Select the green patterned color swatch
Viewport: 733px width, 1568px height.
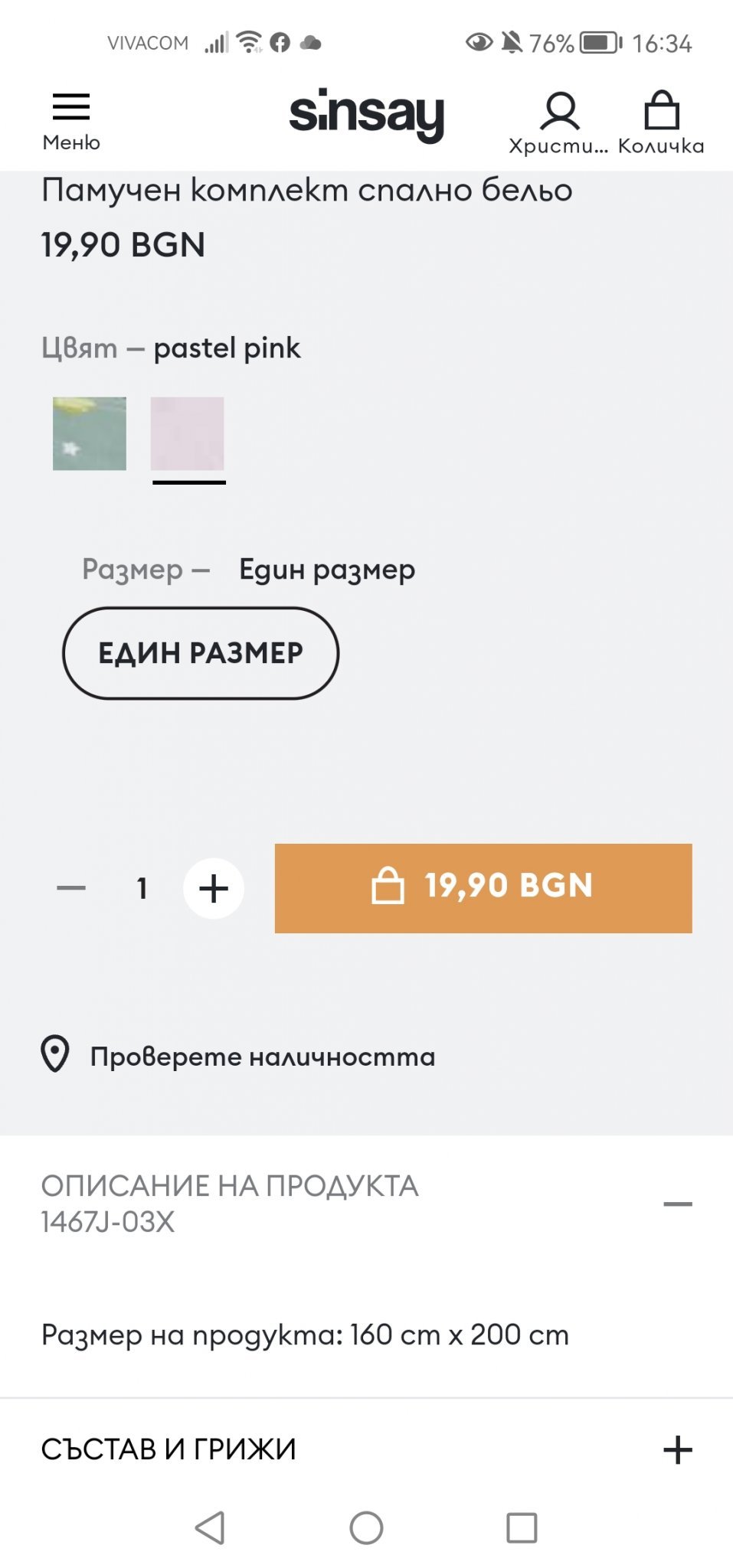coord(90,433)
